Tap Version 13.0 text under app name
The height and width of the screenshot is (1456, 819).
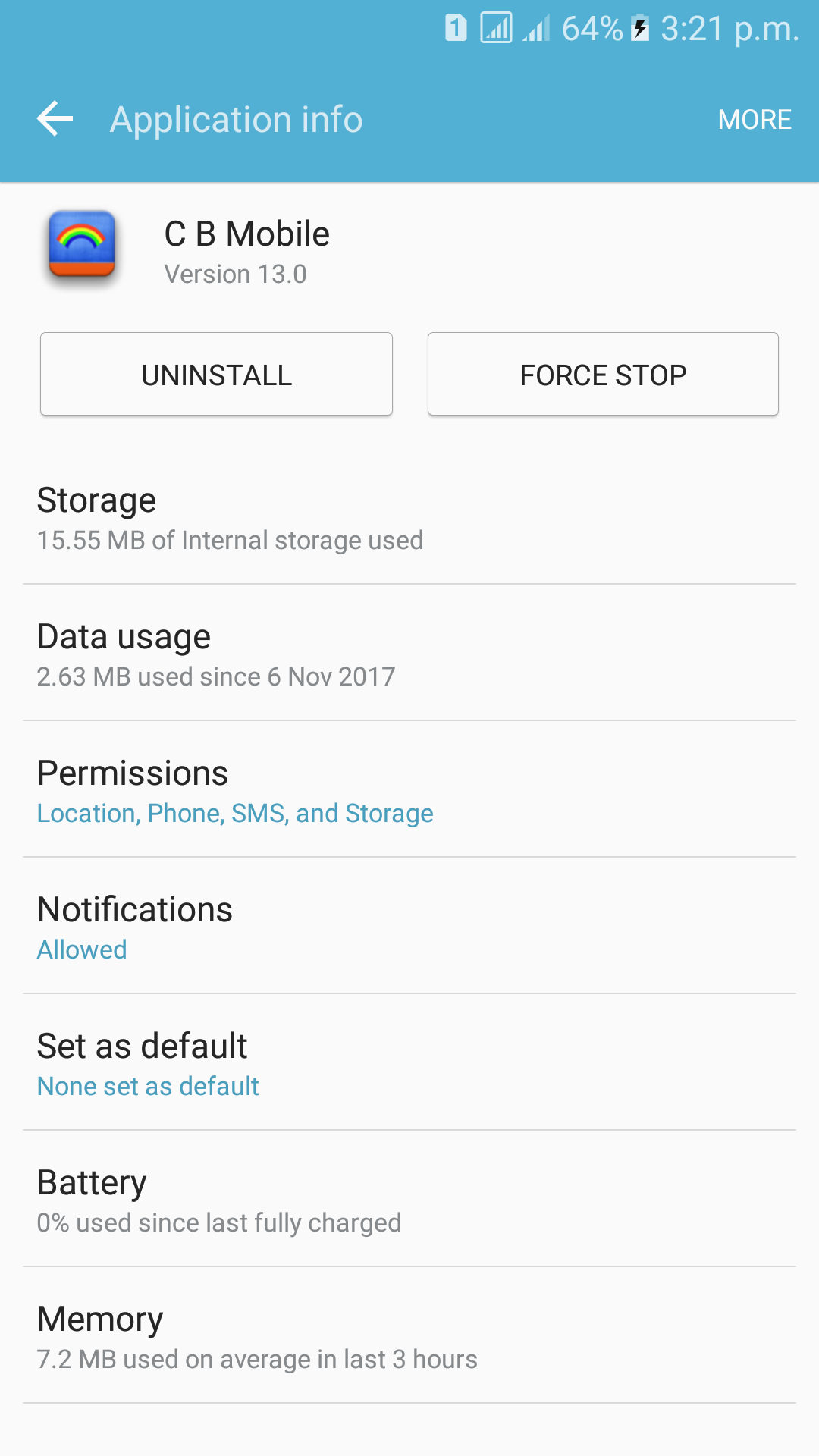pos(235,274)
